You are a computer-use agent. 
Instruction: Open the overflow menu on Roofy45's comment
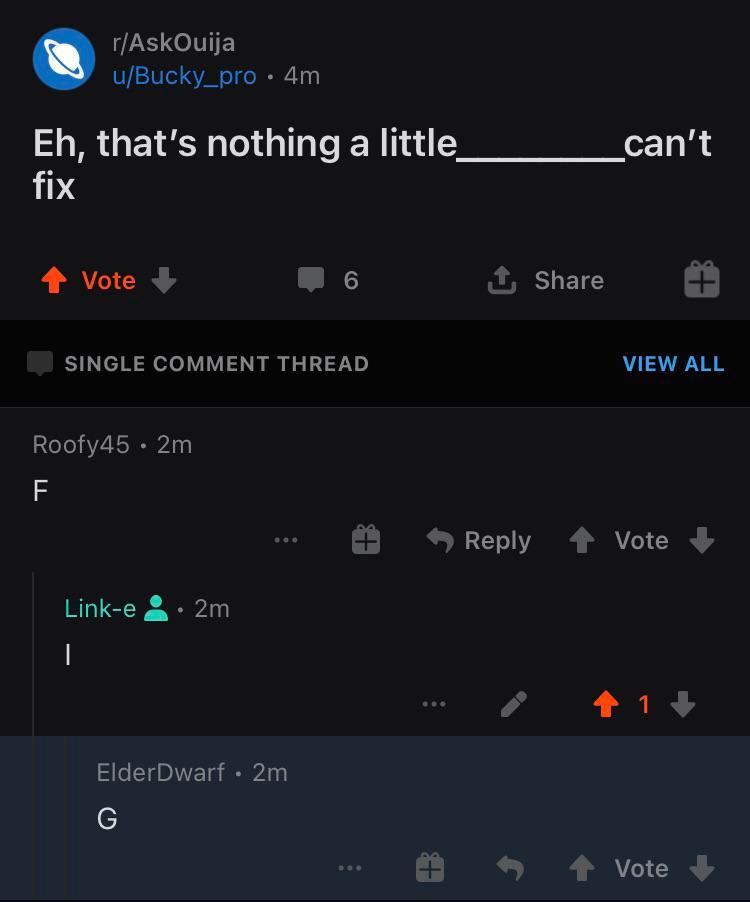point(286,541)
